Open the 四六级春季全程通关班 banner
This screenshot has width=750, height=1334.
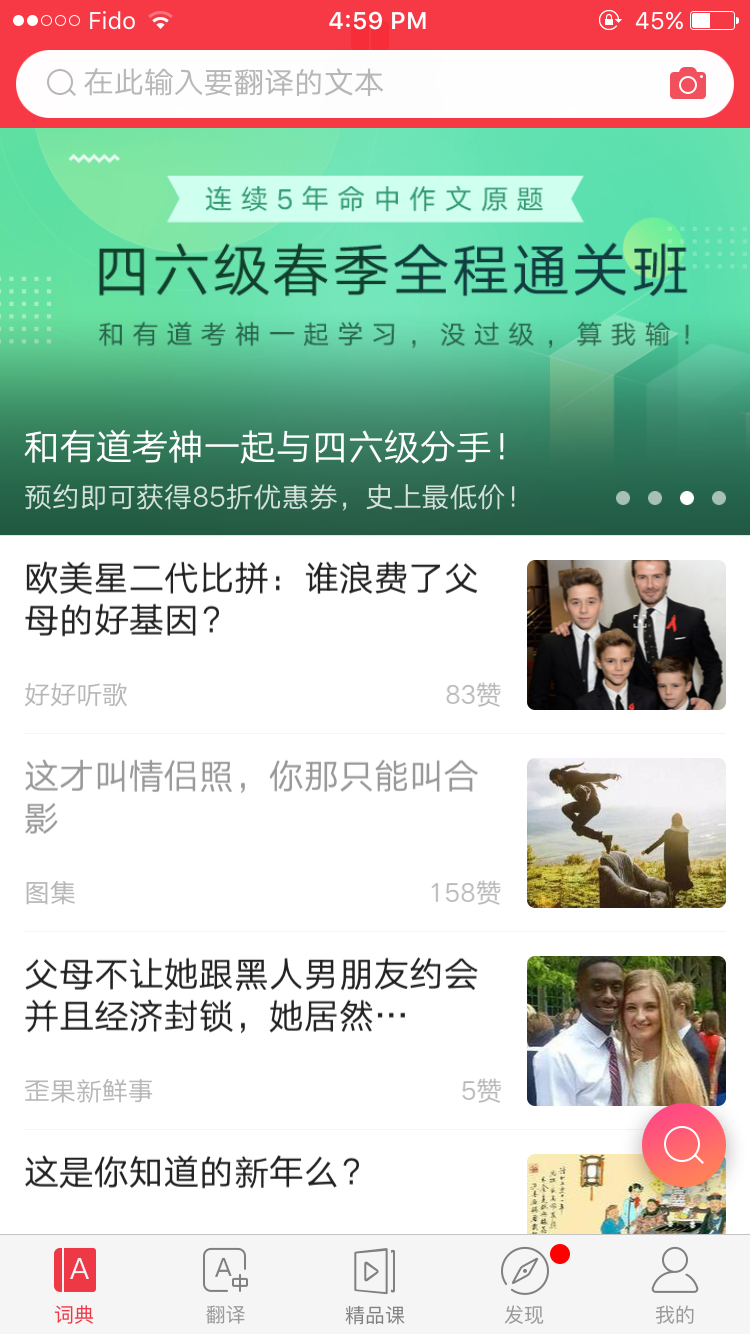click(375, 330)
